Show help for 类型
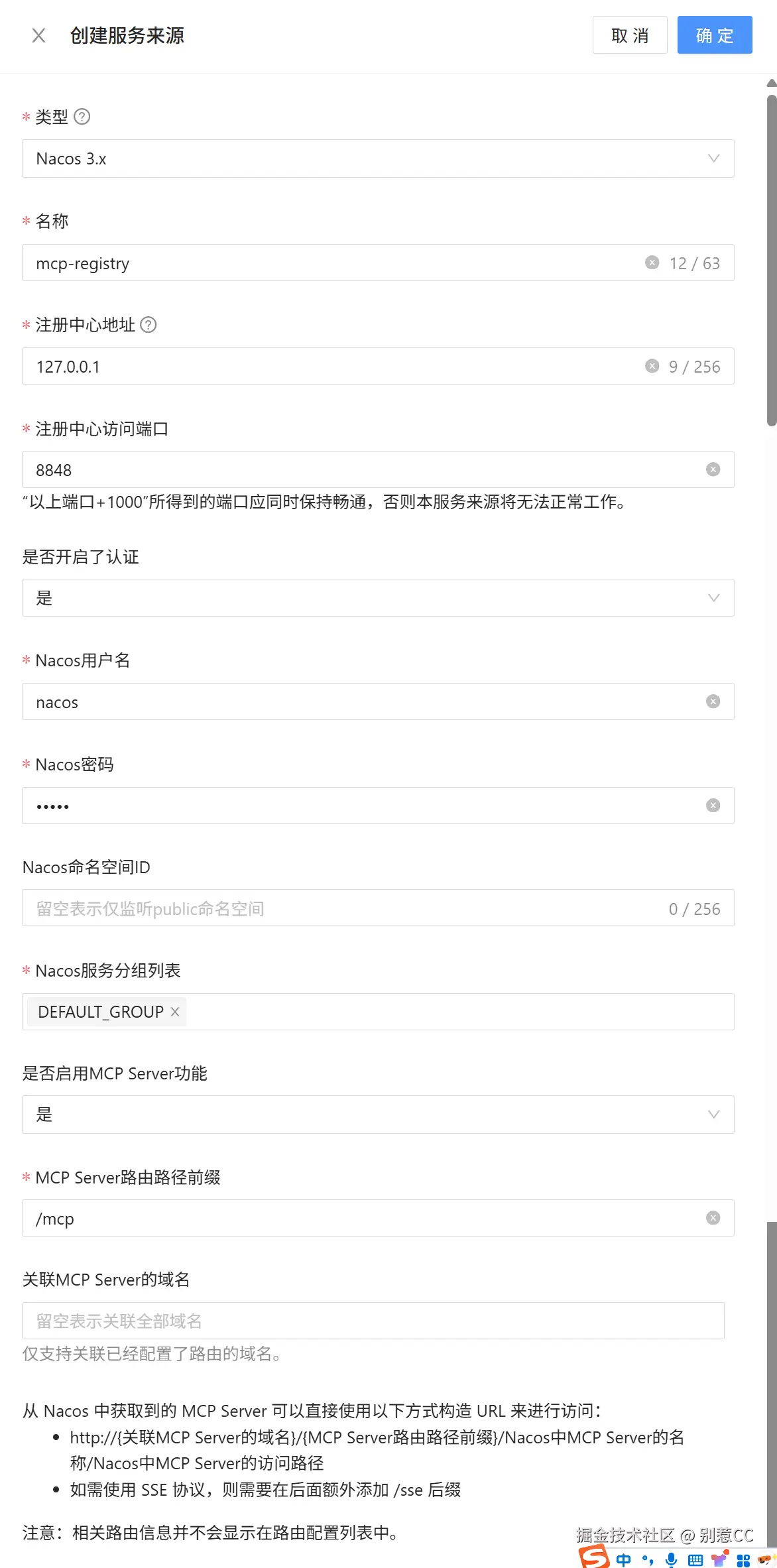Viewport: 777px width, 1568px height. tap(82, 117)
